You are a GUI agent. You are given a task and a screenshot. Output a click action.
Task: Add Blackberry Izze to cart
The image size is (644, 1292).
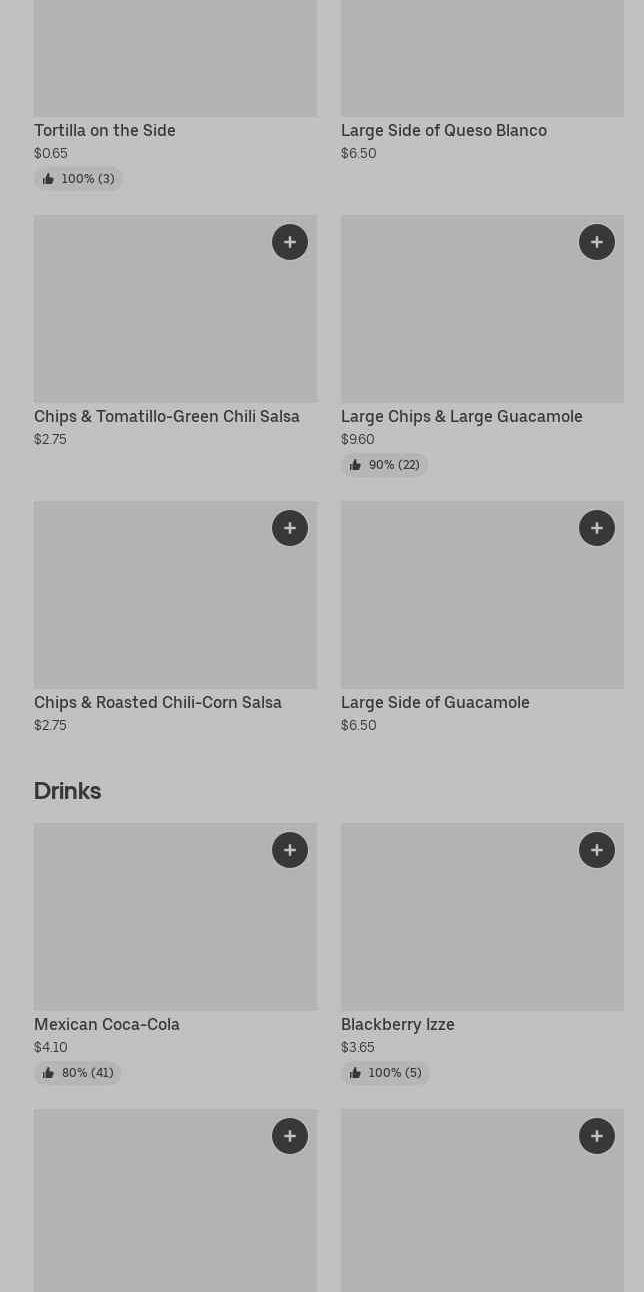click(x=597, y=850)
